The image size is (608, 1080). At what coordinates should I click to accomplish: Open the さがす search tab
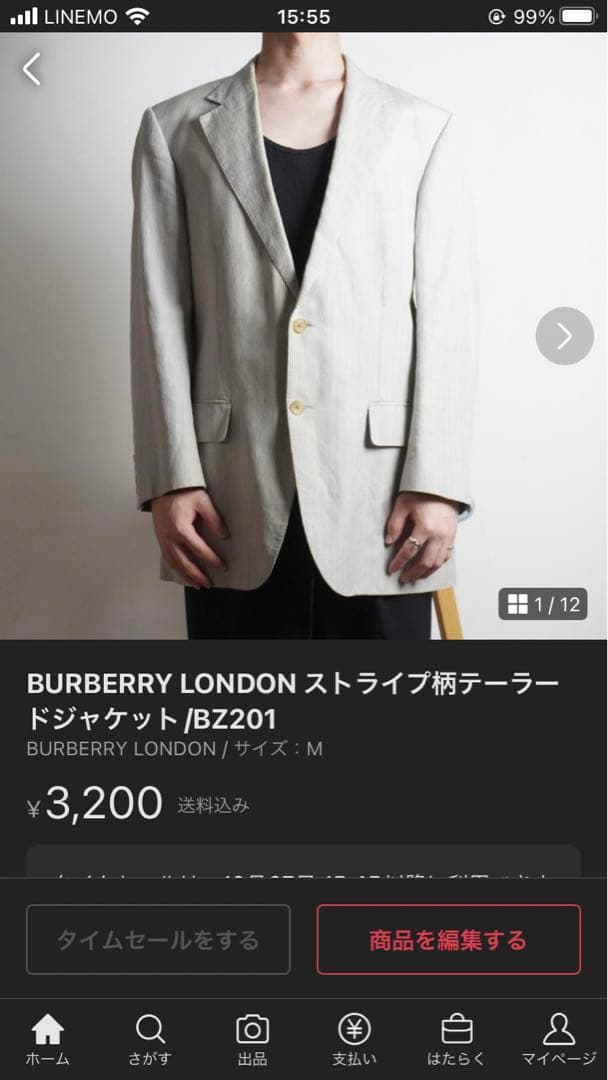click(150, 1040)
